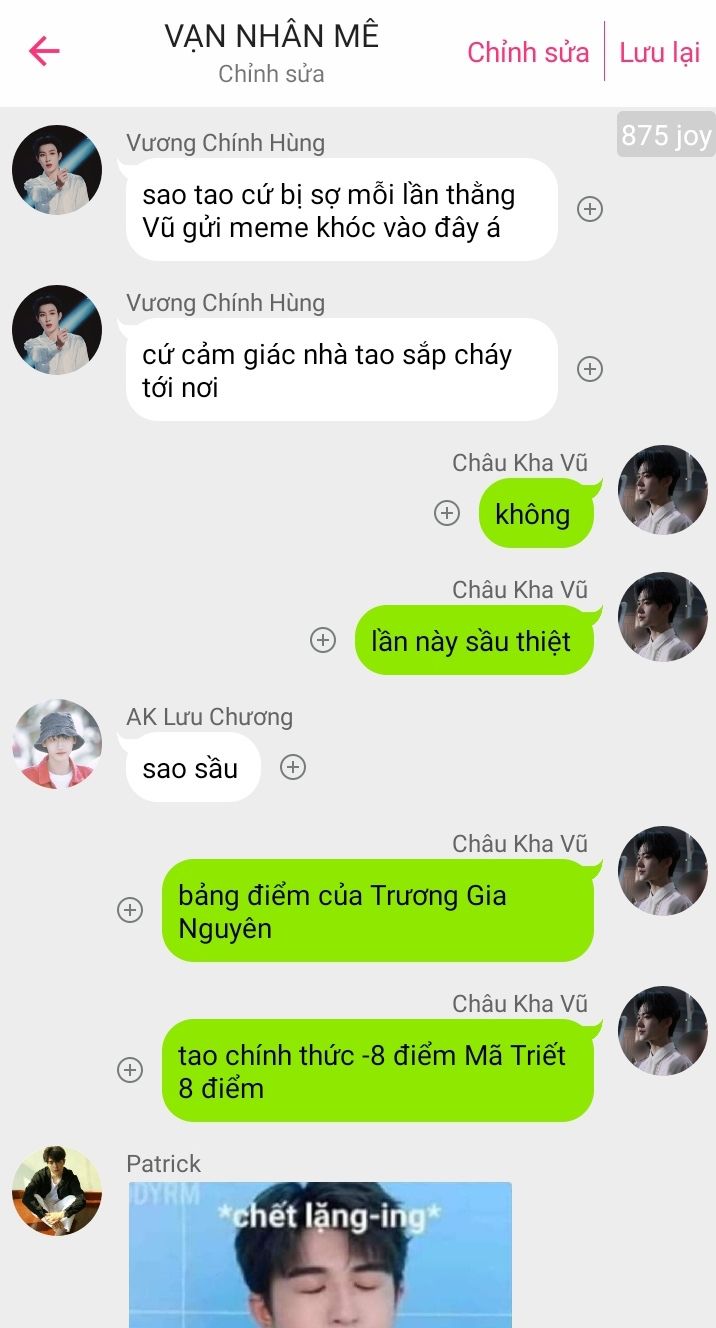
Task: Tap plus icon beside 'bảng điểm của Trương Gia Nguyên'
Action: pos(130,910)
